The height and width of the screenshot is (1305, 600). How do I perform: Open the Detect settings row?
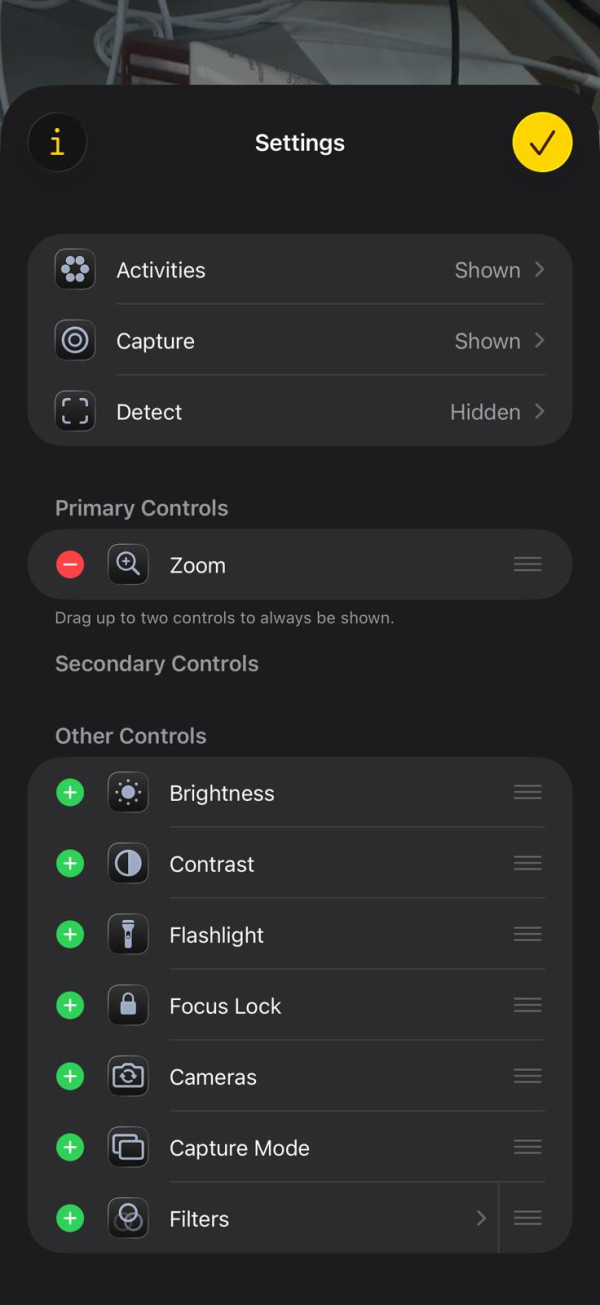point(300,412)
